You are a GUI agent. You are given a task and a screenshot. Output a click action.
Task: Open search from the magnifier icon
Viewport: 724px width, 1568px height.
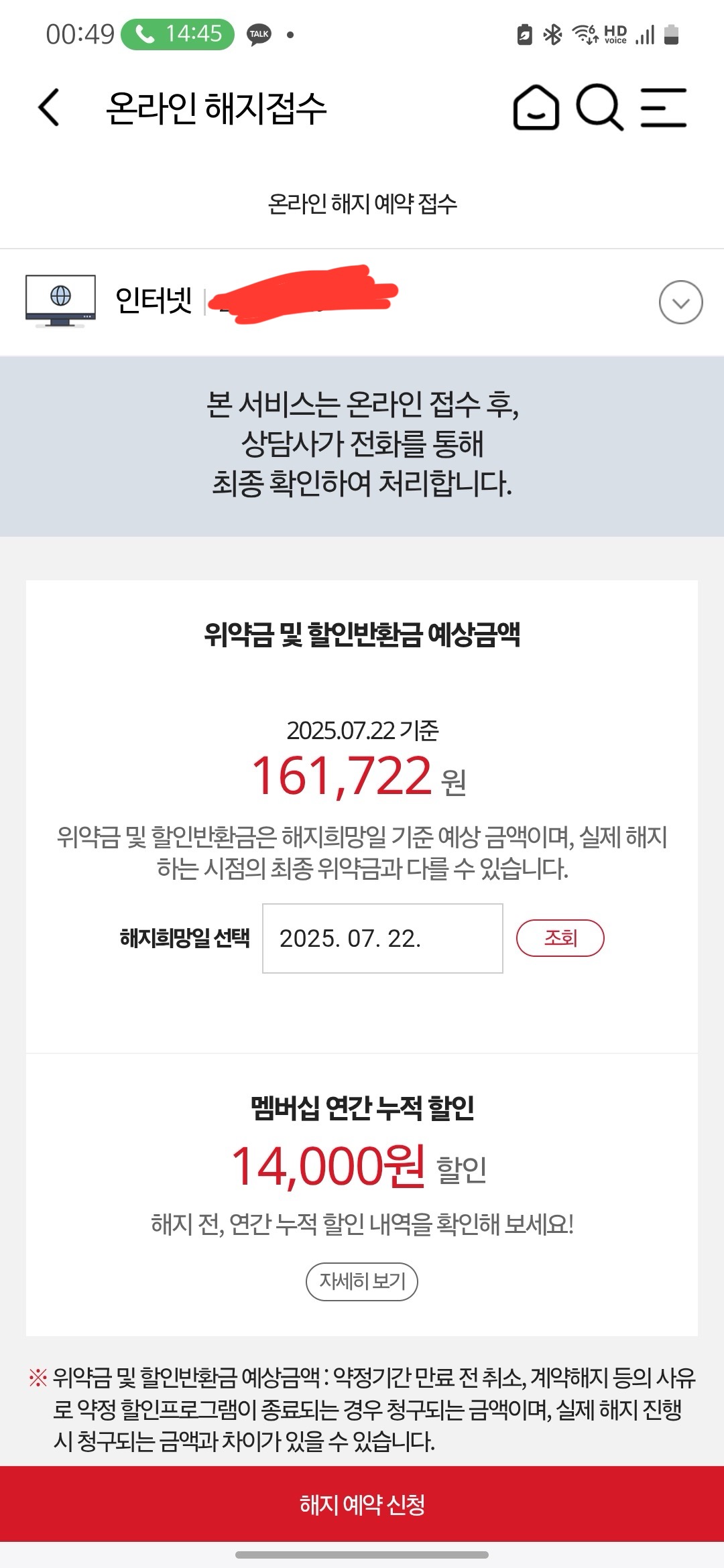click(x=600, y=107)
